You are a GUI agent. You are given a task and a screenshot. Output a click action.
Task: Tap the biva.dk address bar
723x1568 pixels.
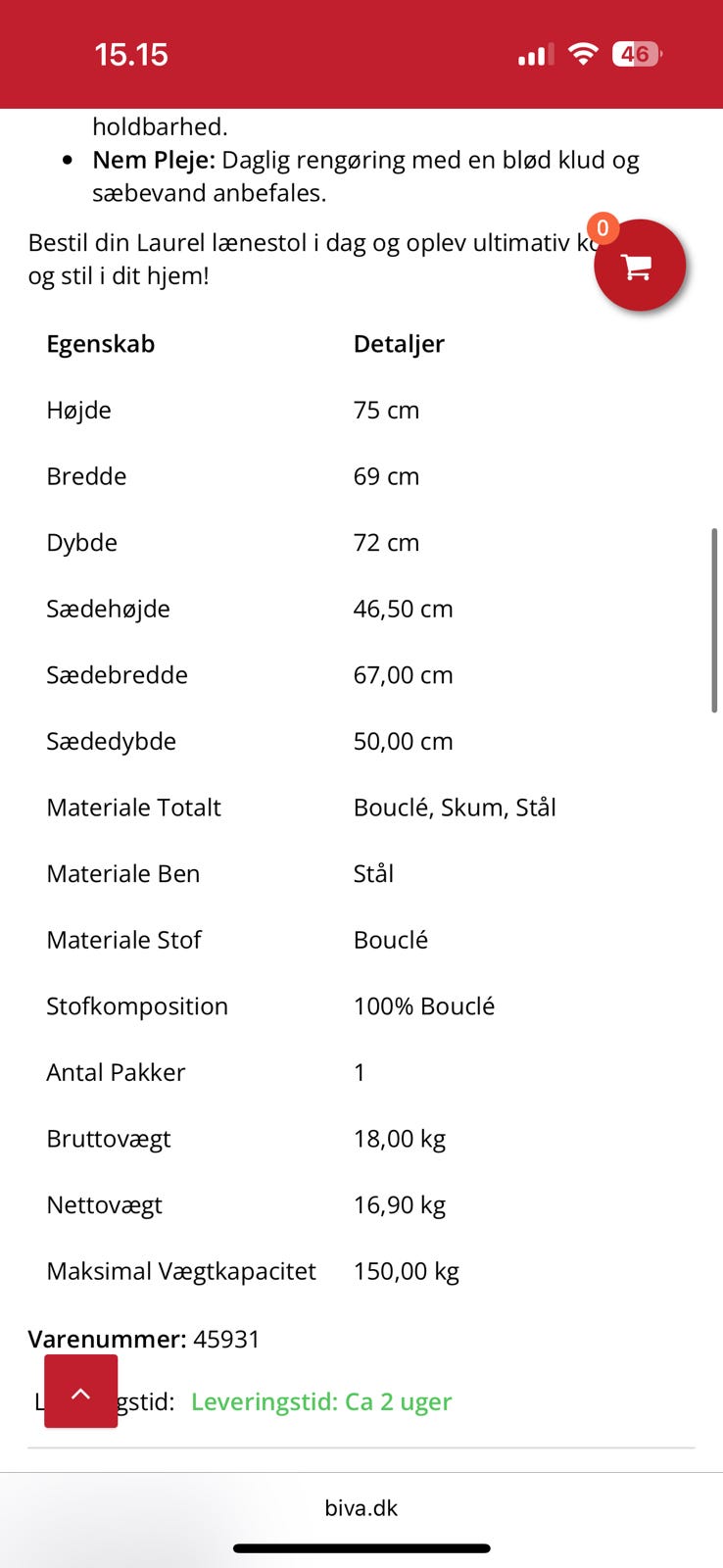(361, 1508)
